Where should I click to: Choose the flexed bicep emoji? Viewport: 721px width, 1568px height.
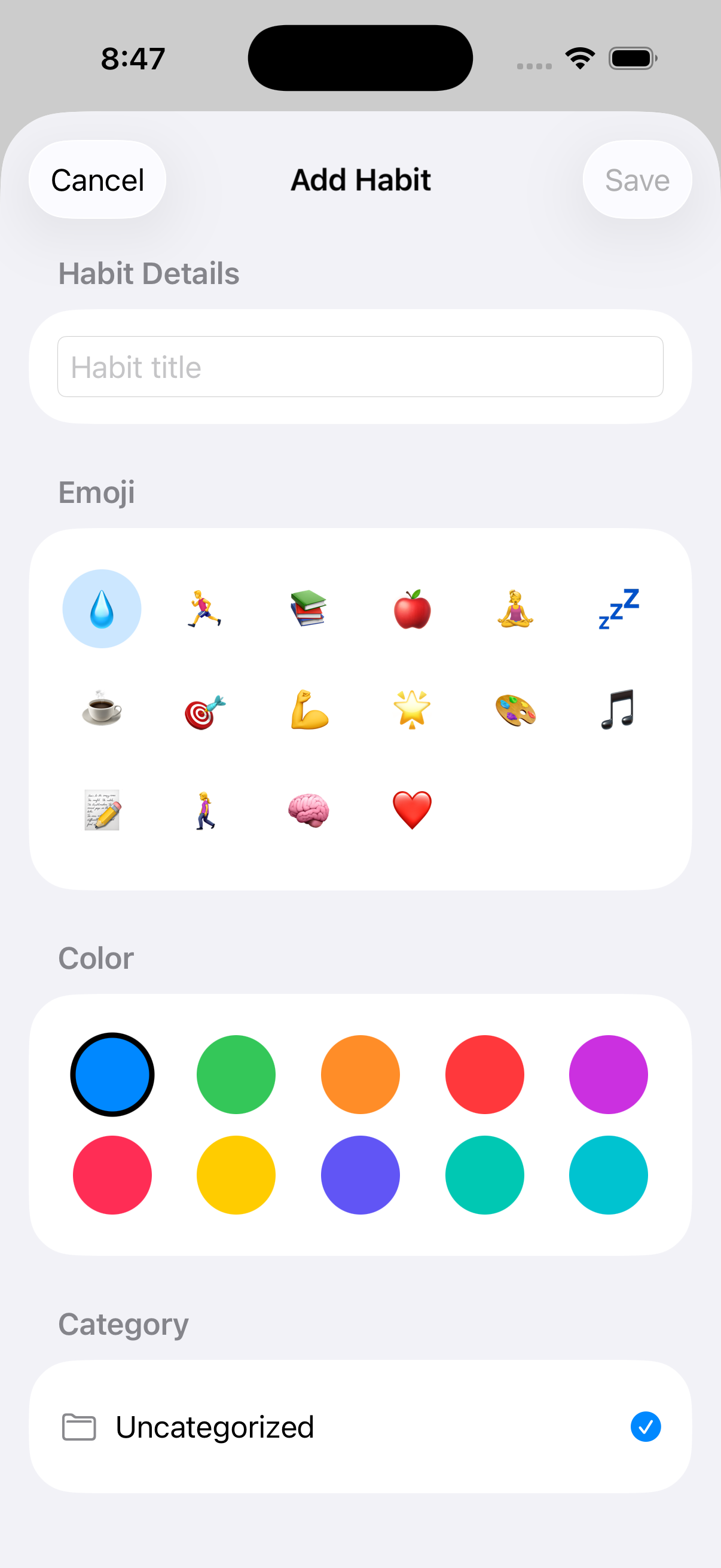coord(308,709)
